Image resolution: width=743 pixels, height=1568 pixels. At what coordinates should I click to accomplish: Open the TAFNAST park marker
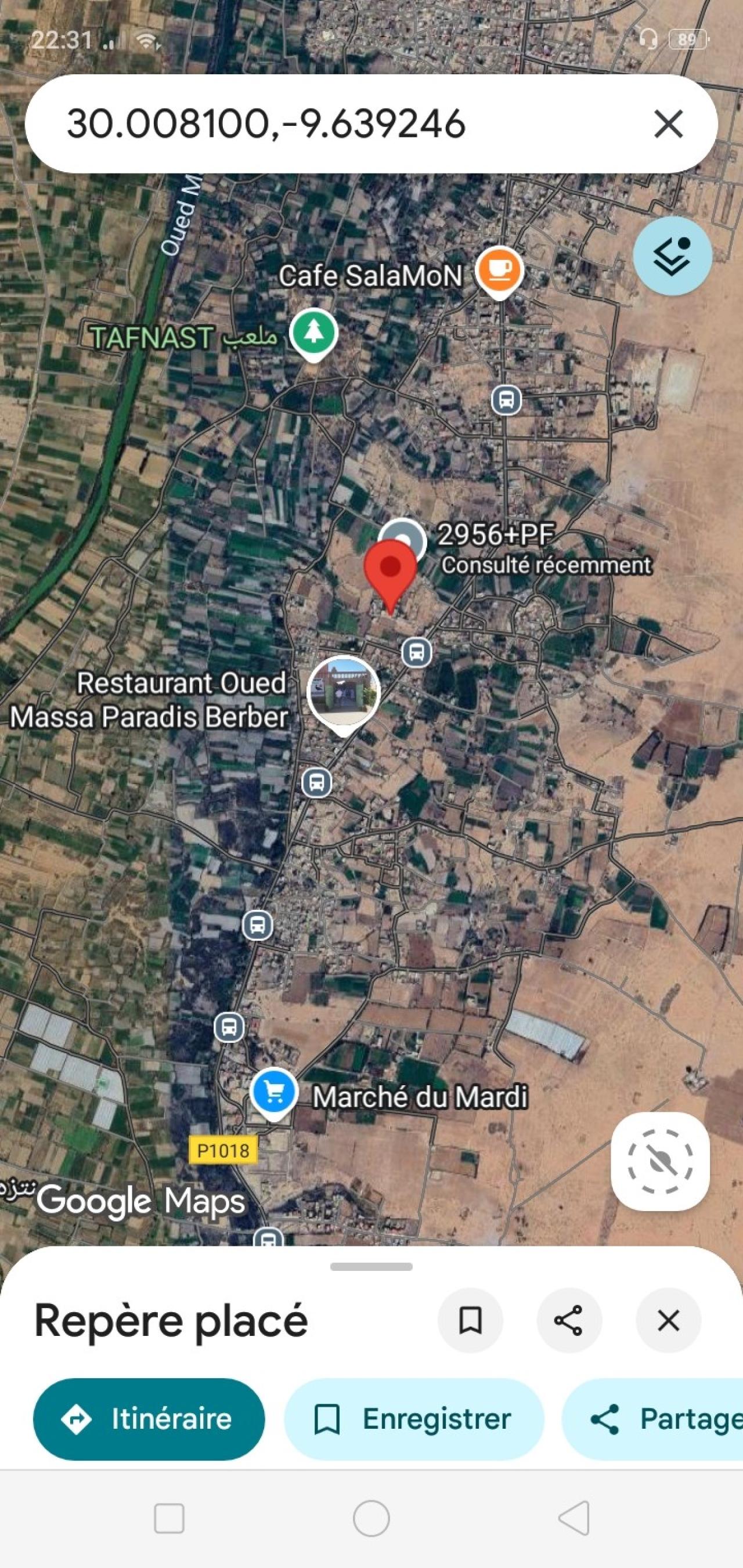(313, 333)
